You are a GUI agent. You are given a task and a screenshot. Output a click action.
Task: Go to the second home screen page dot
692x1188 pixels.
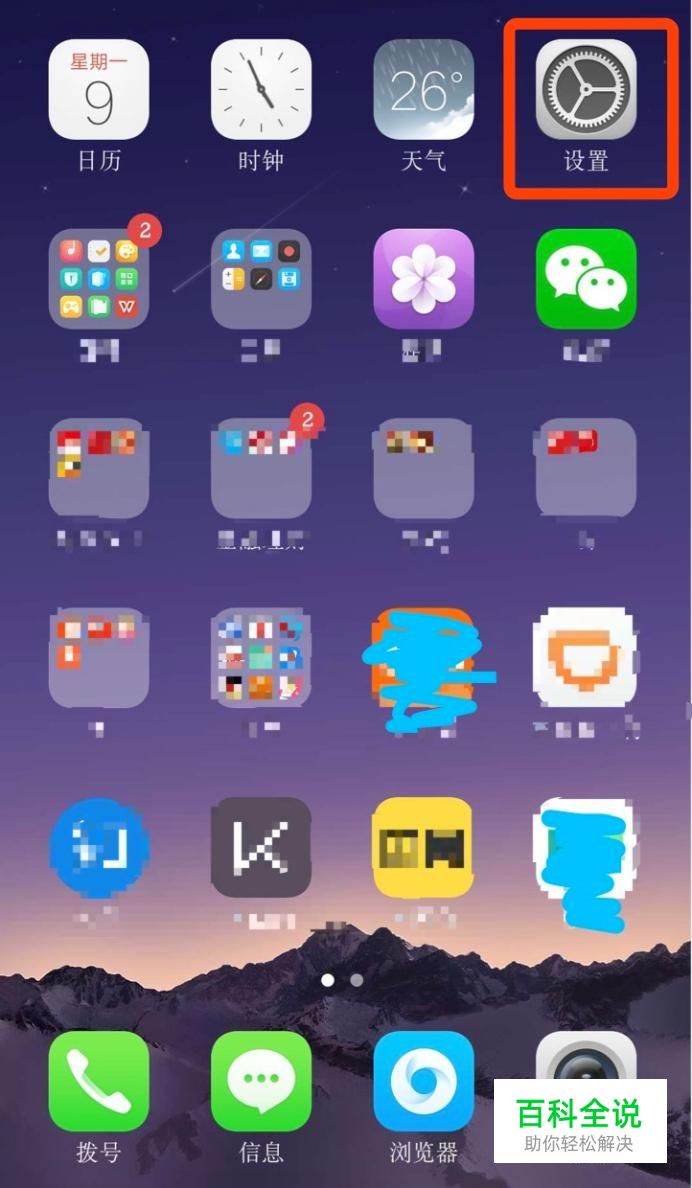tap(357, 980)
